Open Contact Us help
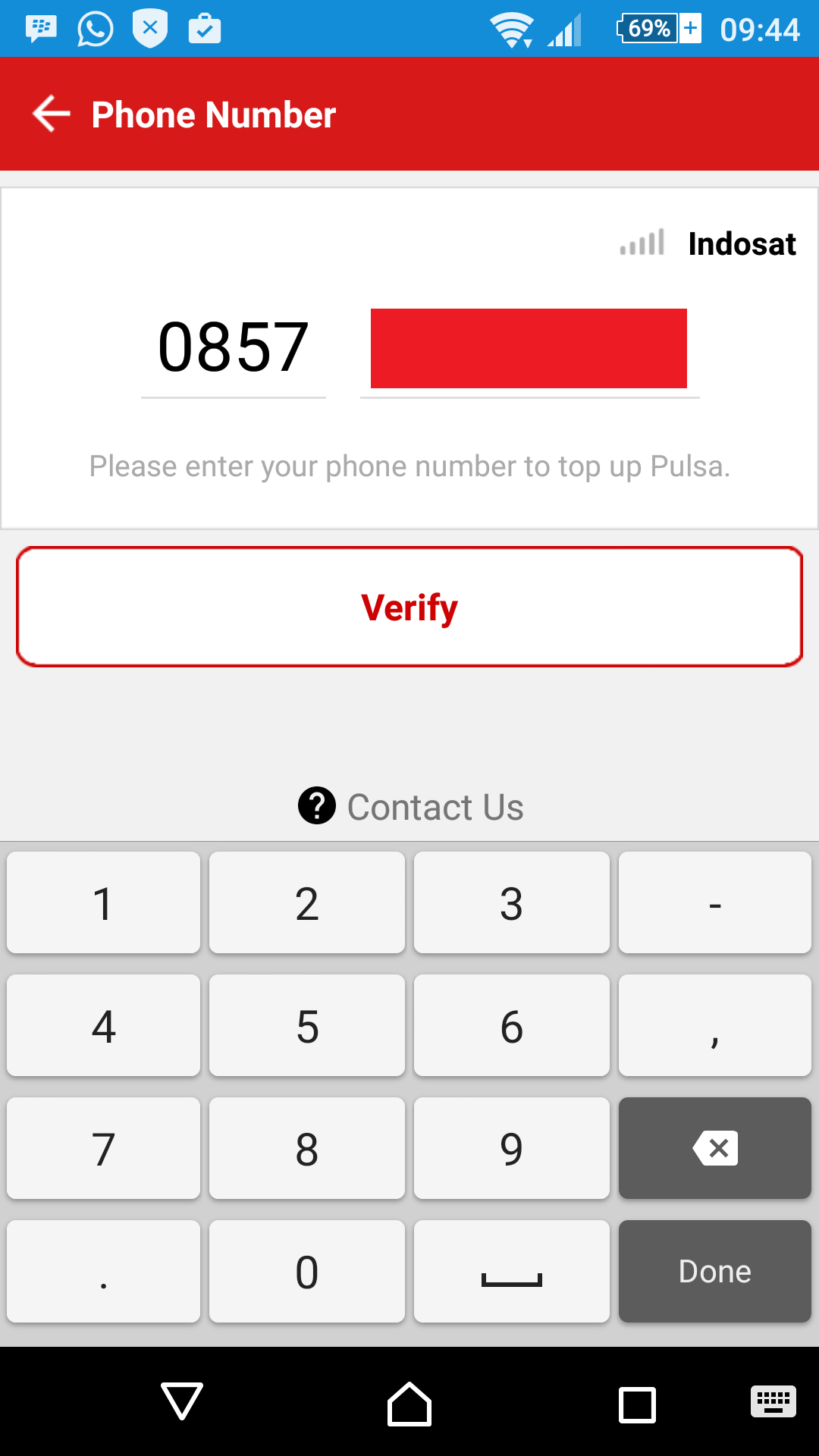 coord(410,806)
